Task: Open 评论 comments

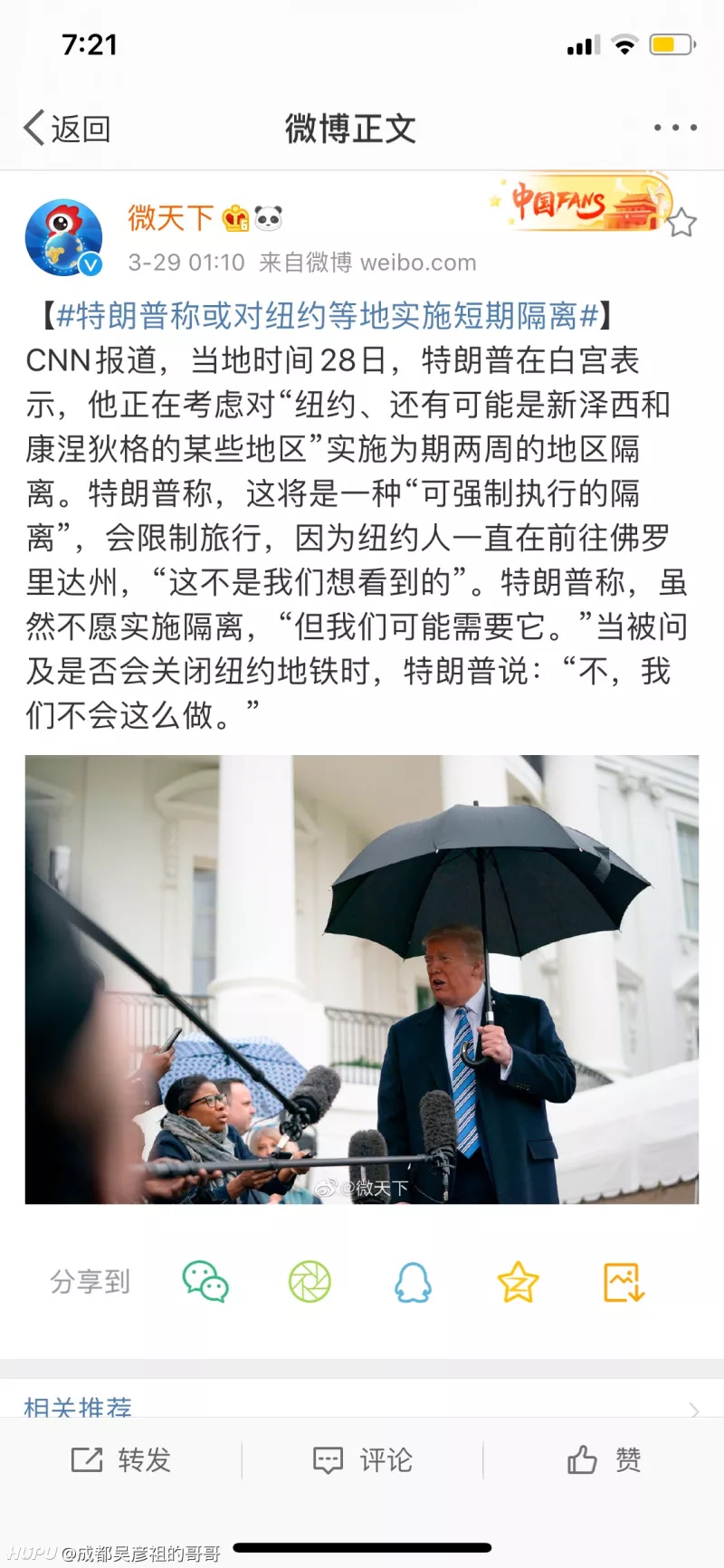Action: (x=362, y=1459)
